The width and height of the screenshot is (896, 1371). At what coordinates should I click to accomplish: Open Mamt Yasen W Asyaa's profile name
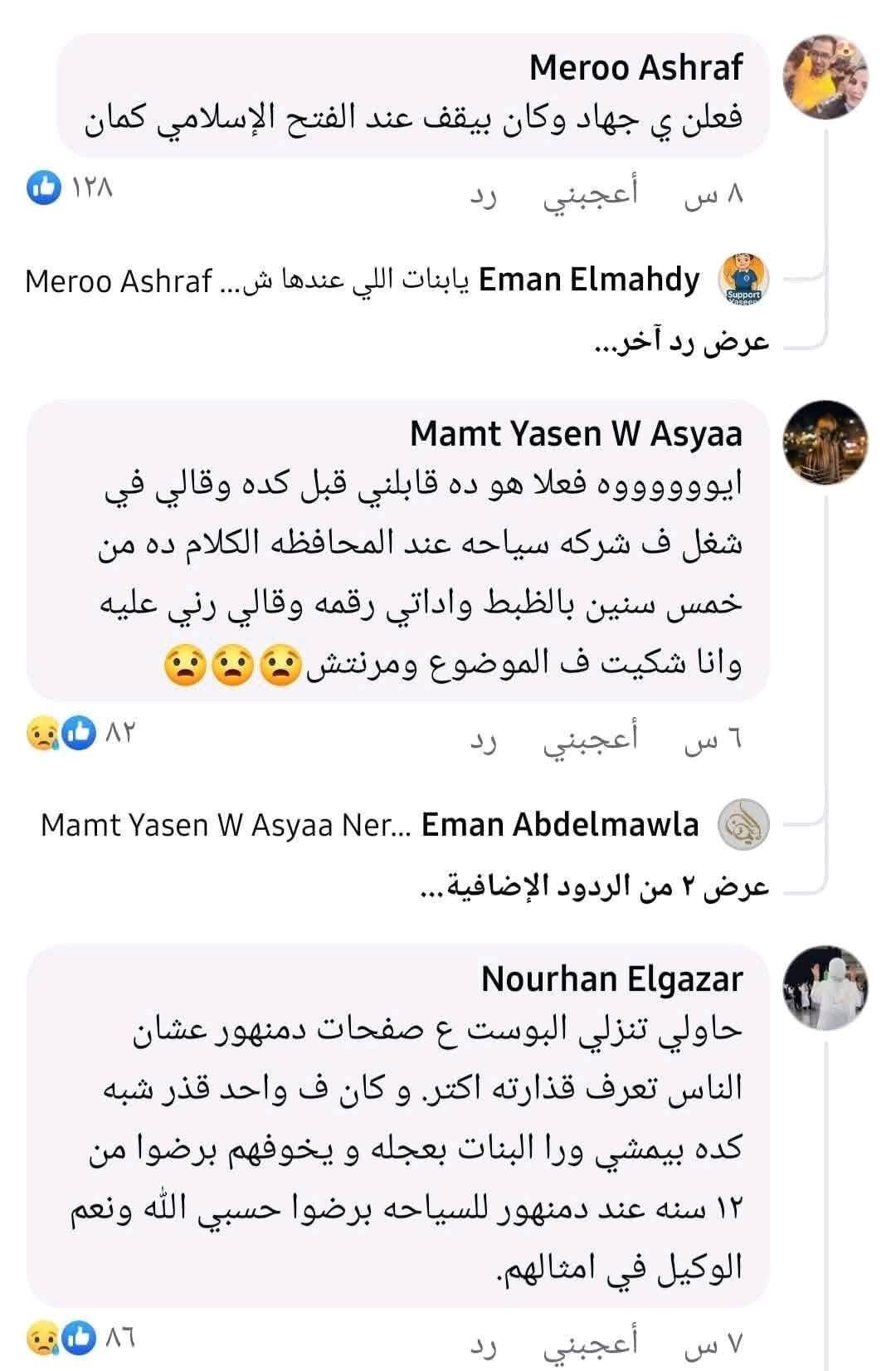coord(576,433)
